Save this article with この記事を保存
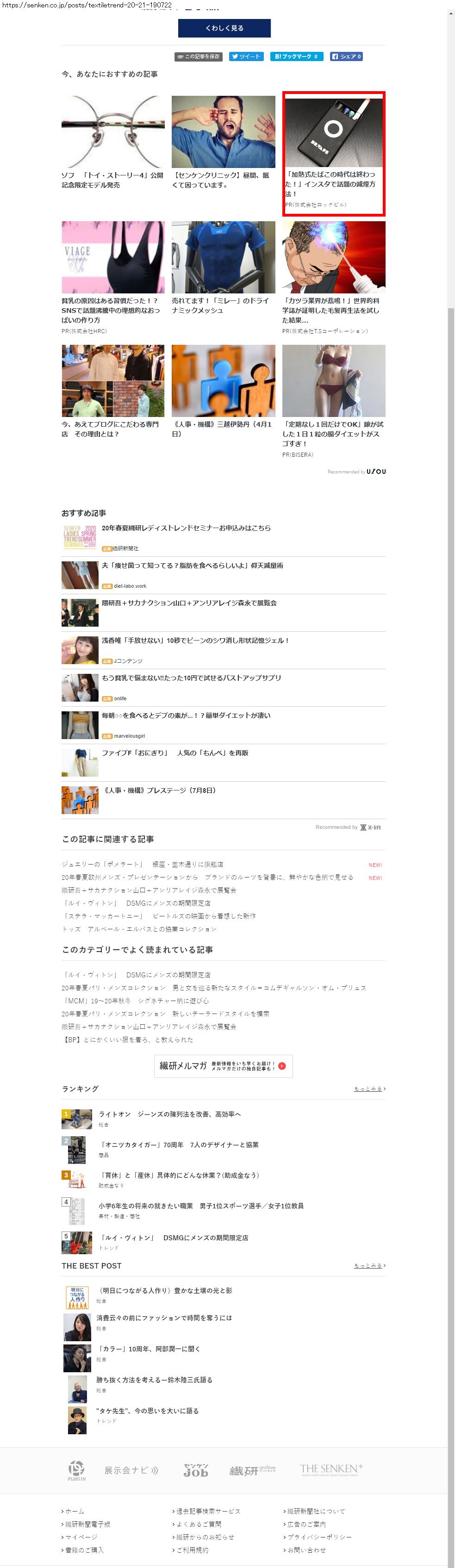Viewport: 455px width, 1568px height. [198, 56]
